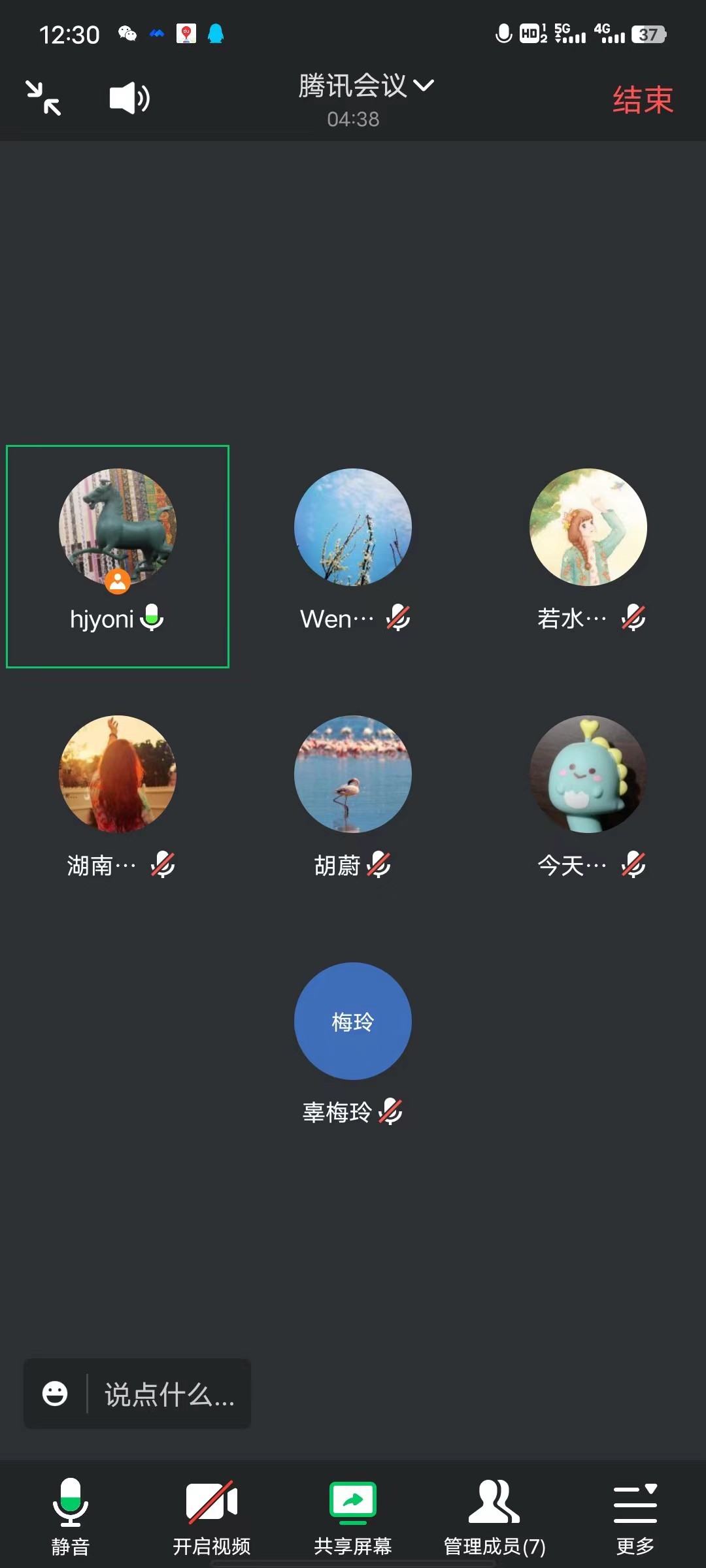Open 管理成员(7) member list

tap(494, 1516)
